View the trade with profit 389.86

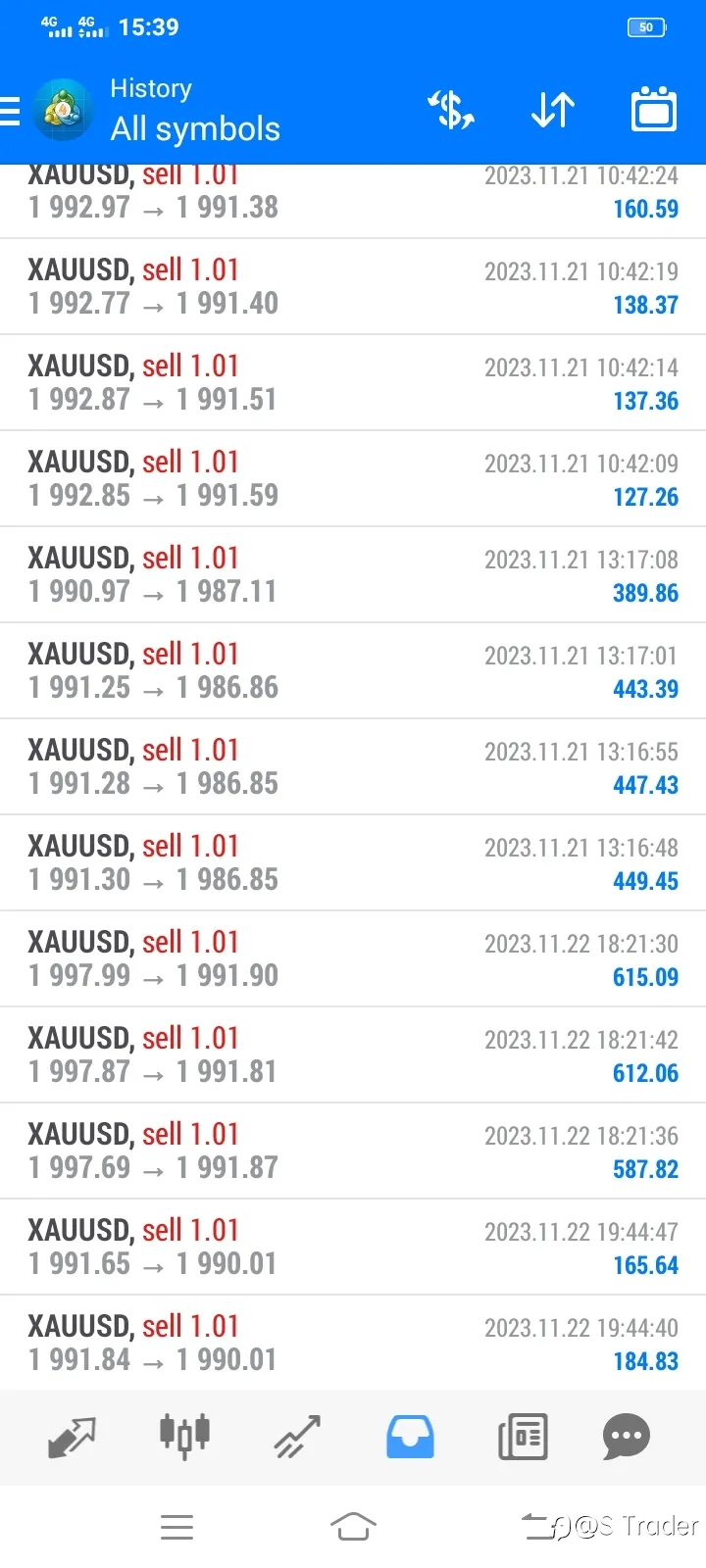click(353, 575)
